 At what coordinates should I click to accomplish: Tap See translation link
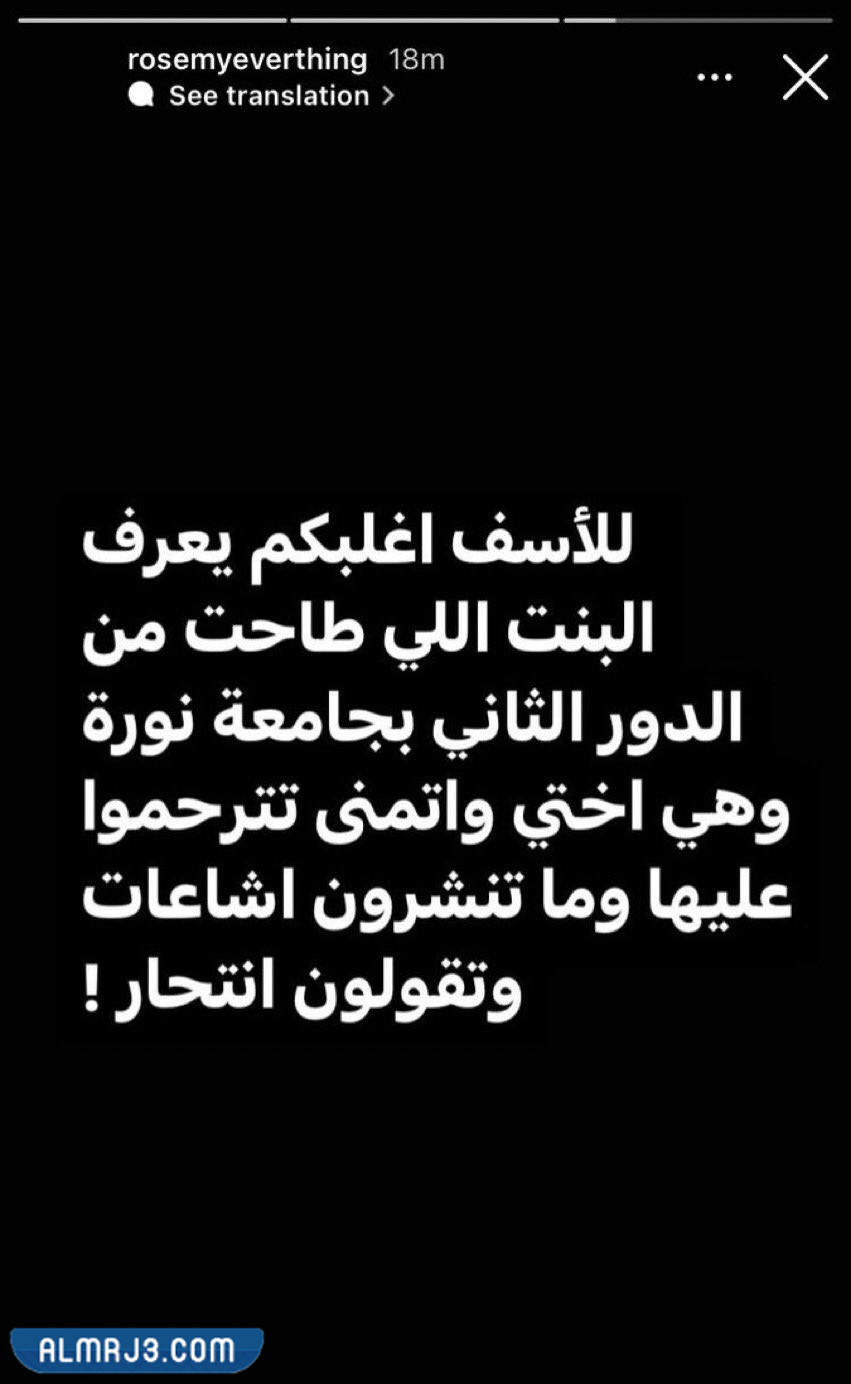coord(268,96)
